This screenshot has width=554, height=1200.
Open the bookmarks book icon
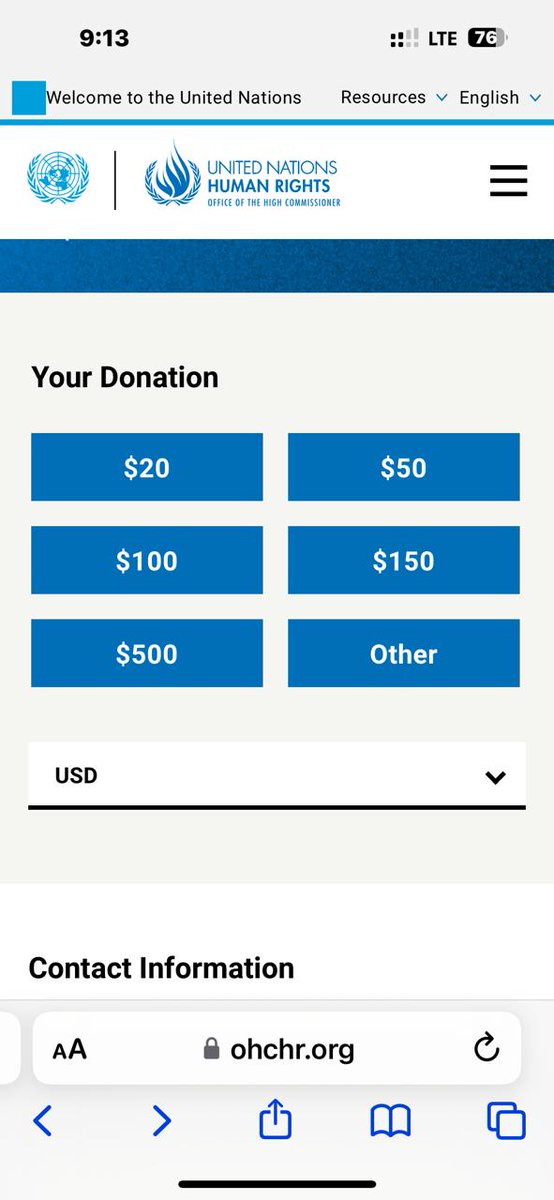(390, 1122)
